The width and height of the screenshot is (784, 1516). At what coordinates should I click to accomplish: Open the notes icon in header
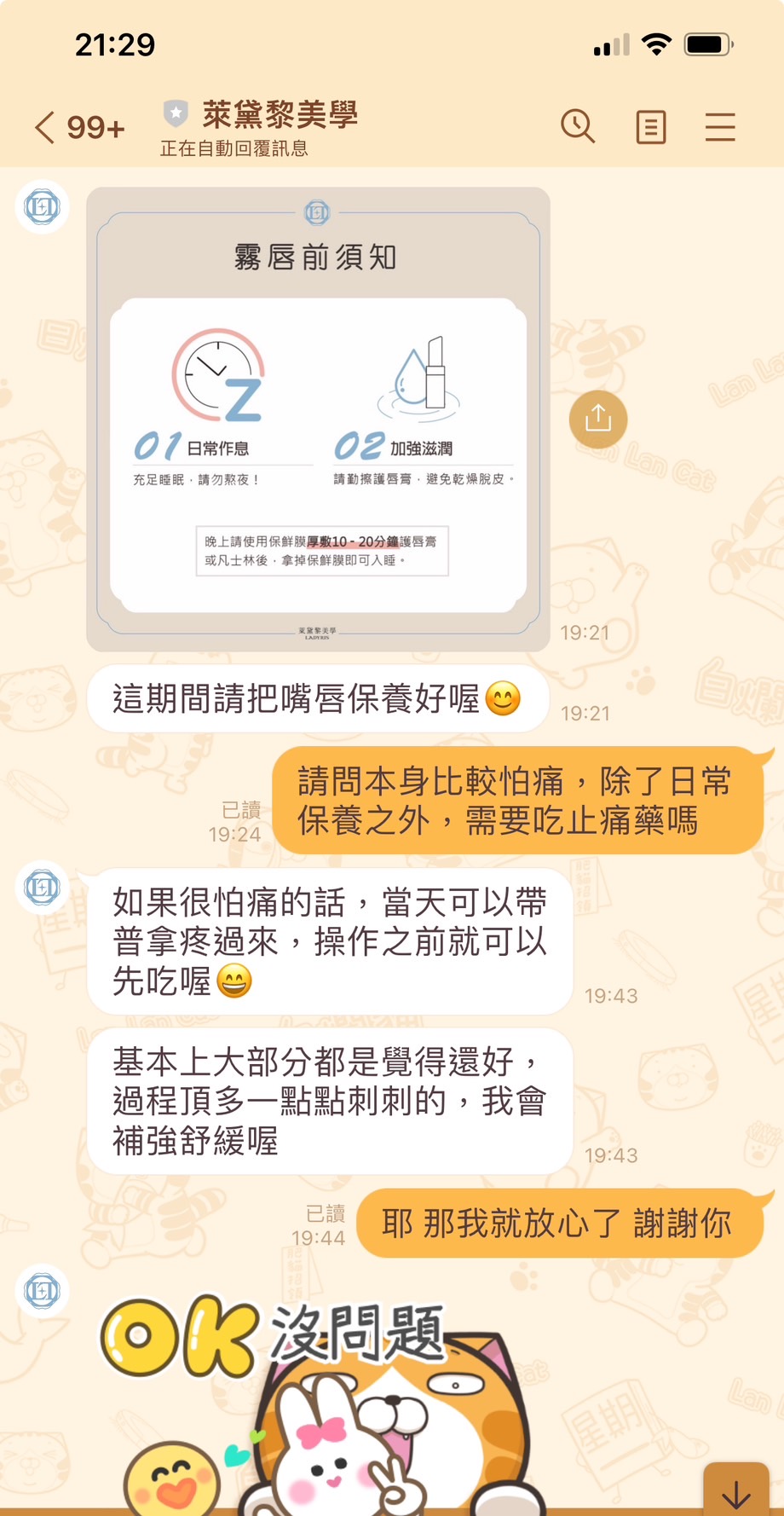tap(650, 128)
